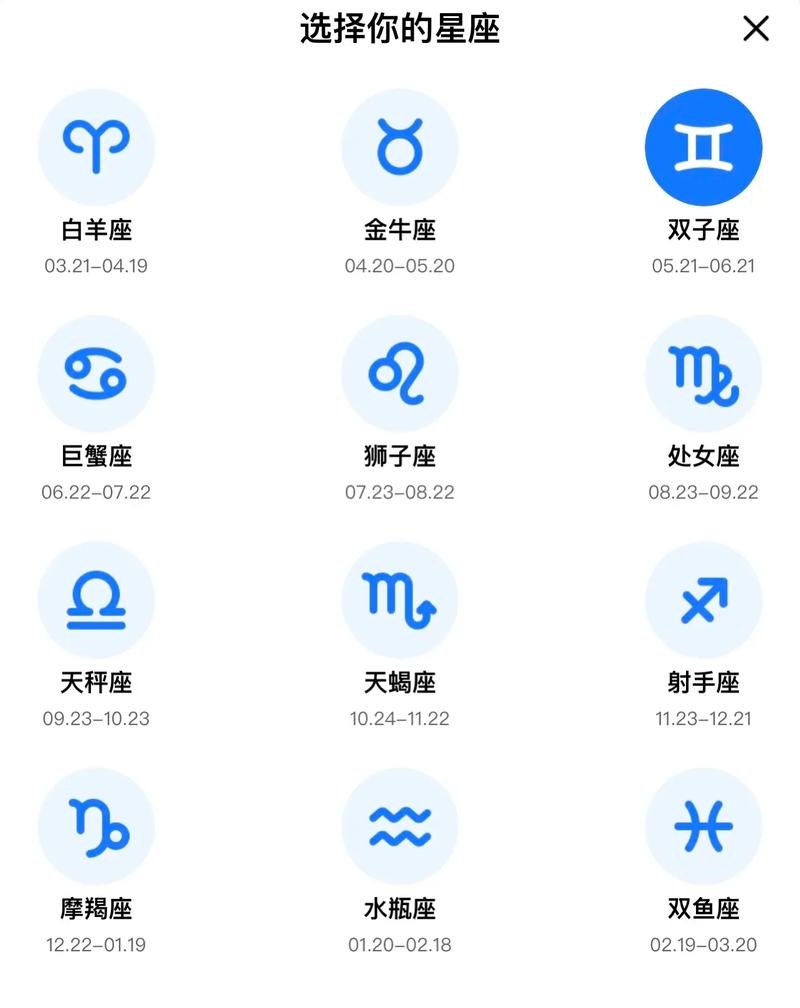Select the Sagittarius (射手座) arrow icon
The width and height of the screenshot is (800, 1008).
703,598
